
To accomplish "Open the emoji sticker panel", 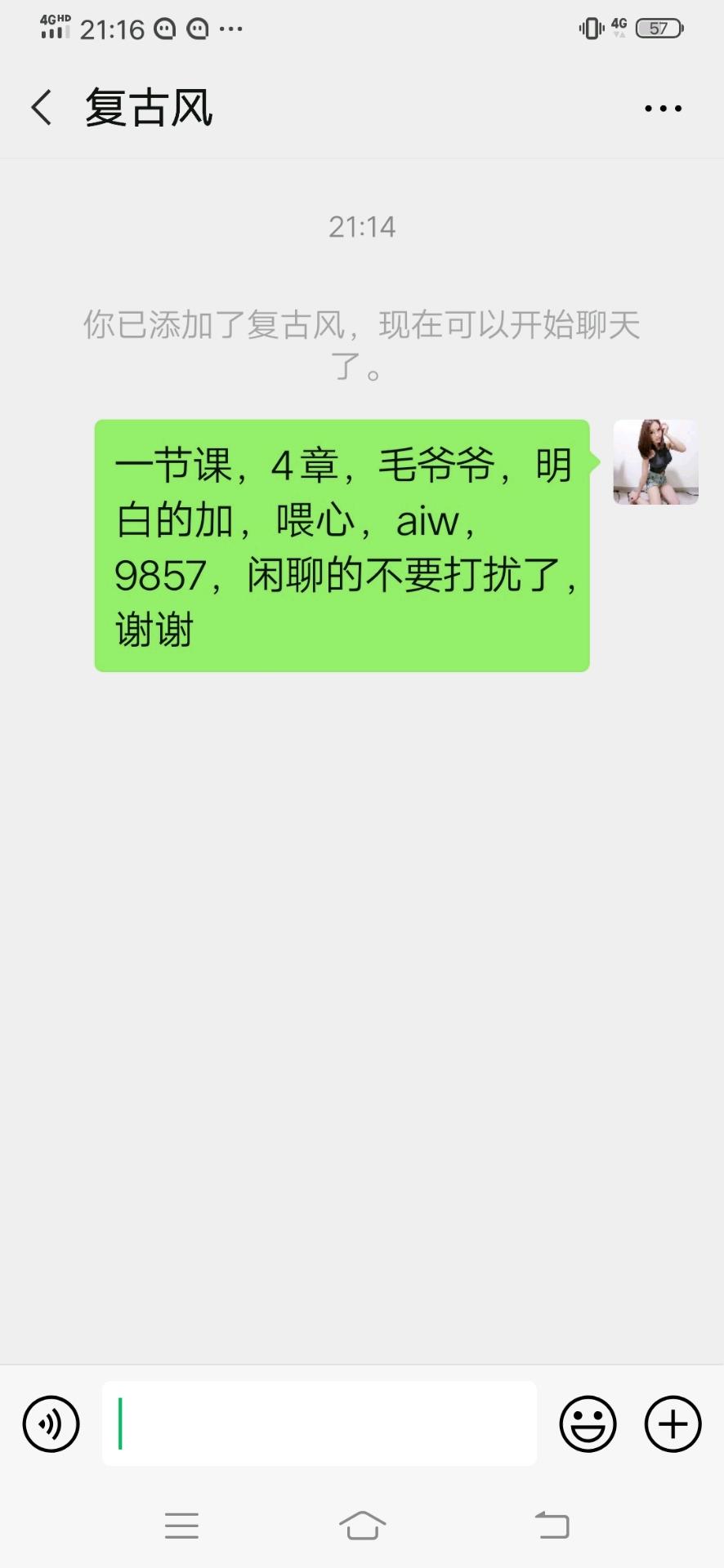I will 588,1423.
